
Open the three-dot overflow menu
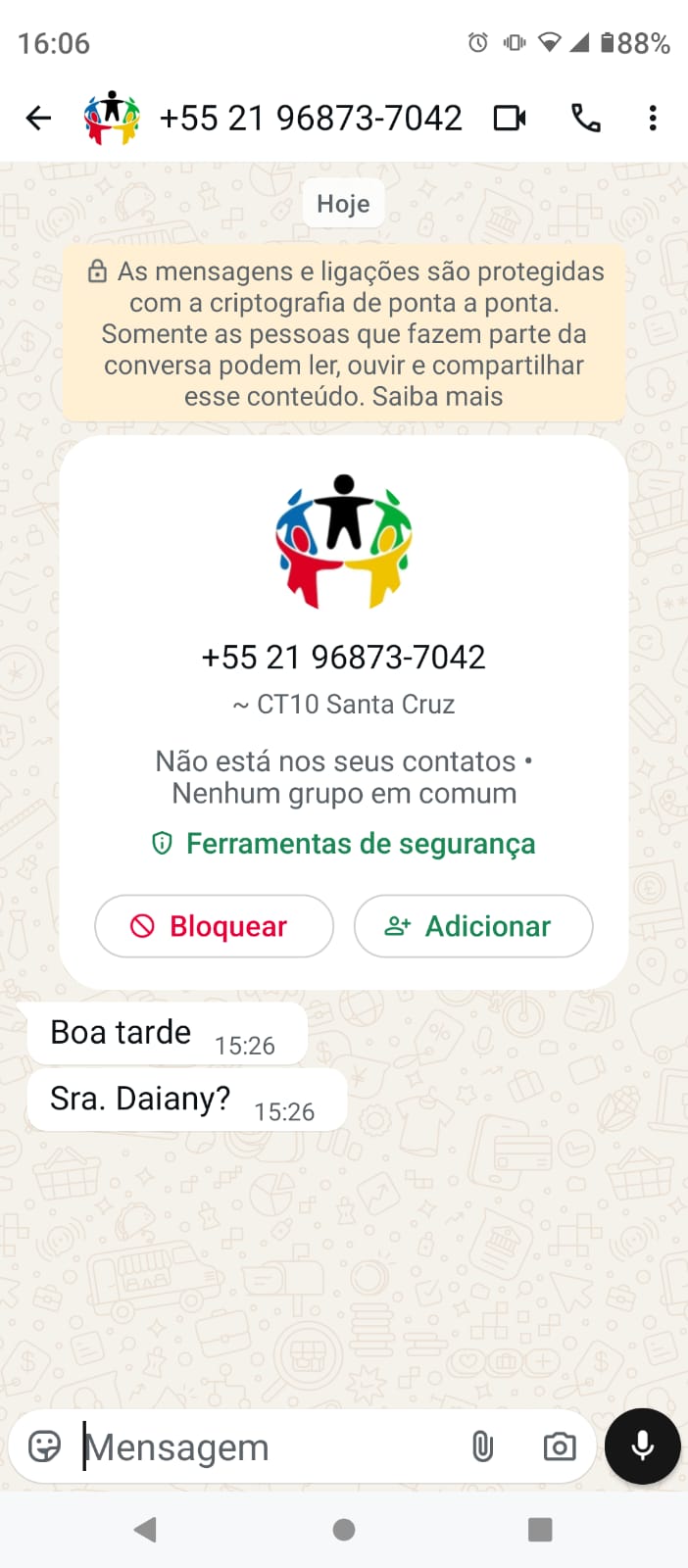(x=653, y=119)
